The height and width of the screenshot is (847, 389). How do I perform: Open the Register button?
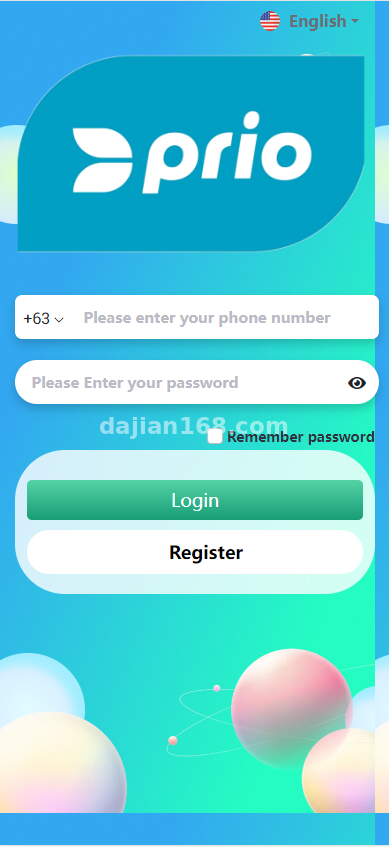coord(195,552)
